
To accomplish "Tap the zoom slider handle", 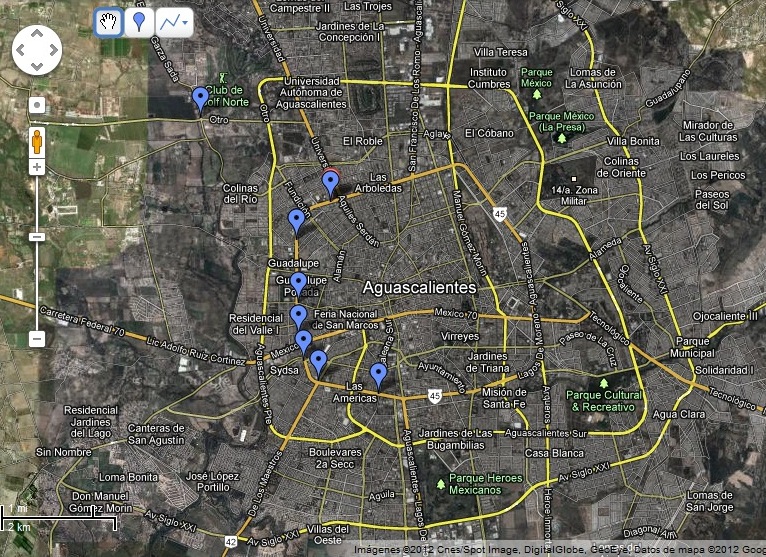I will coord(37,237).
